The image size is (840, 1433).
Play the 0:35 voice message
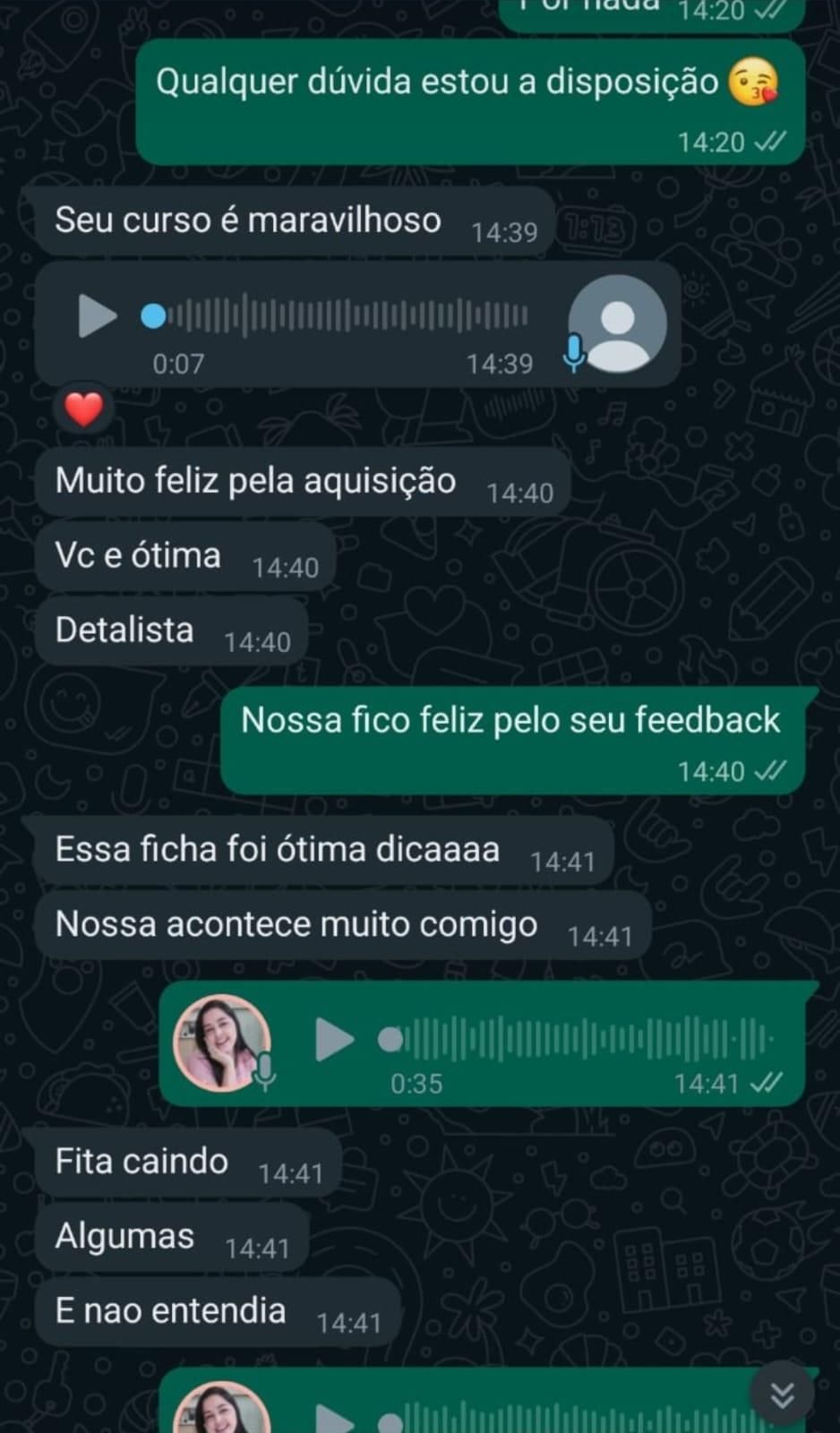click(335, 1040)
